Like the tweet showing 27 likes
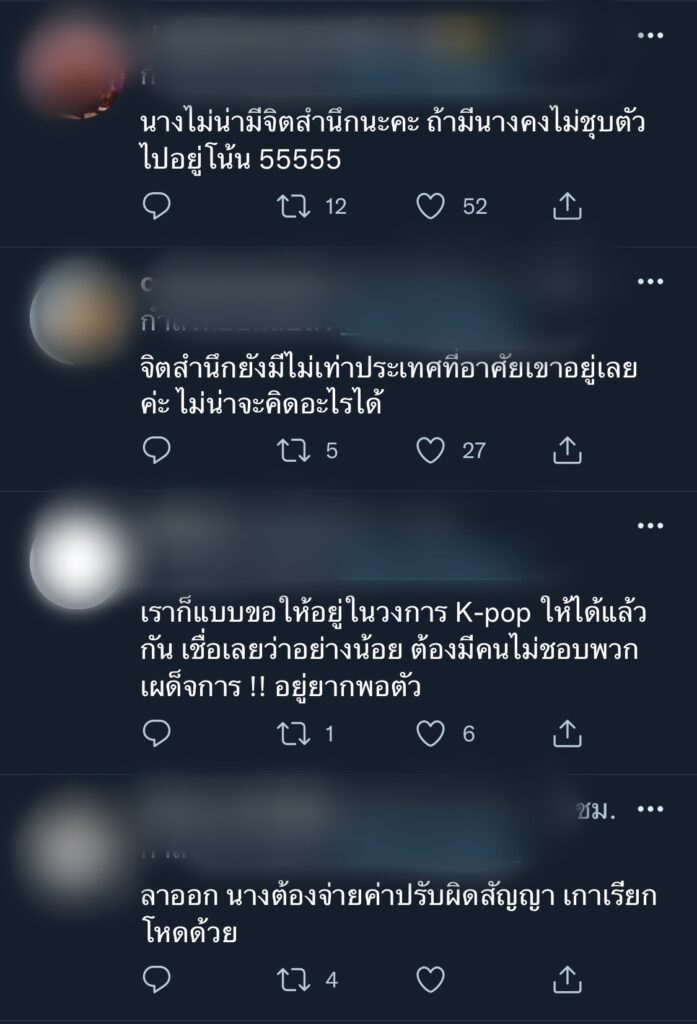Image resolution: width=697 pixels, height=1024 pixels. coord(430,451)
